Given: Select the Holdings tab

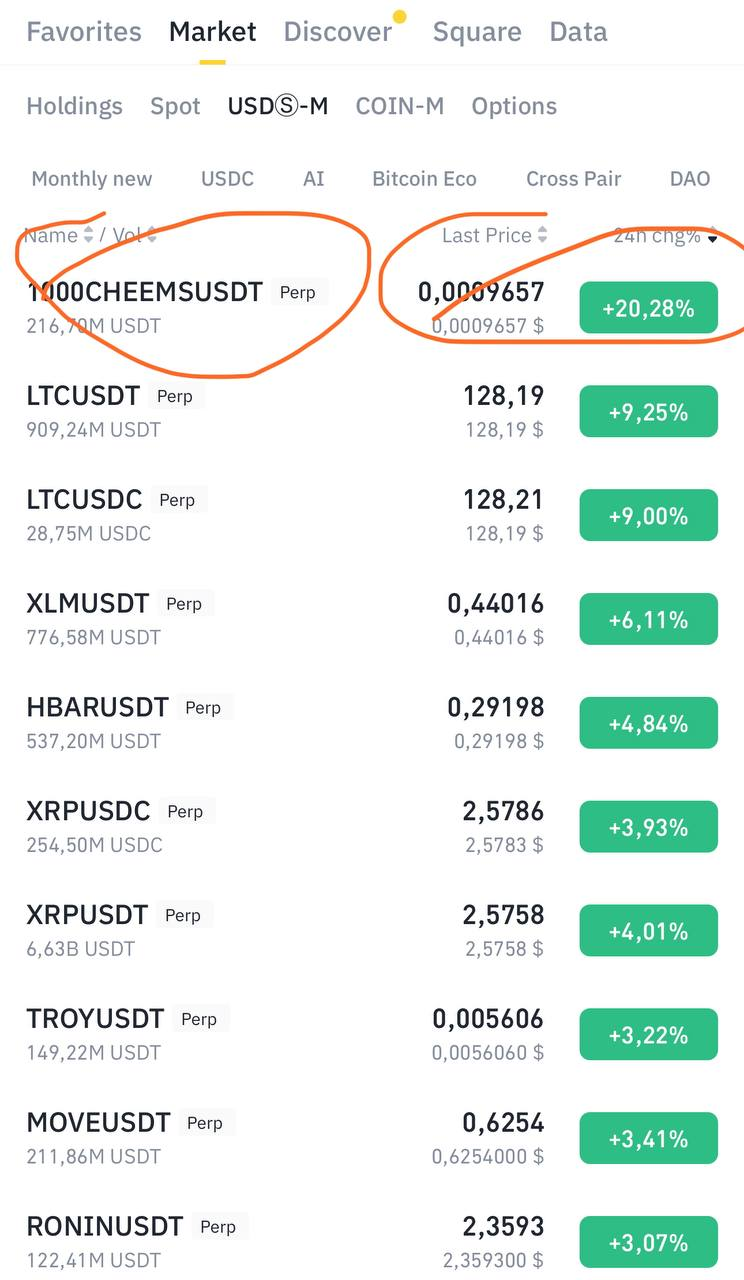Looking at the screenshot, I should (74, 106).
